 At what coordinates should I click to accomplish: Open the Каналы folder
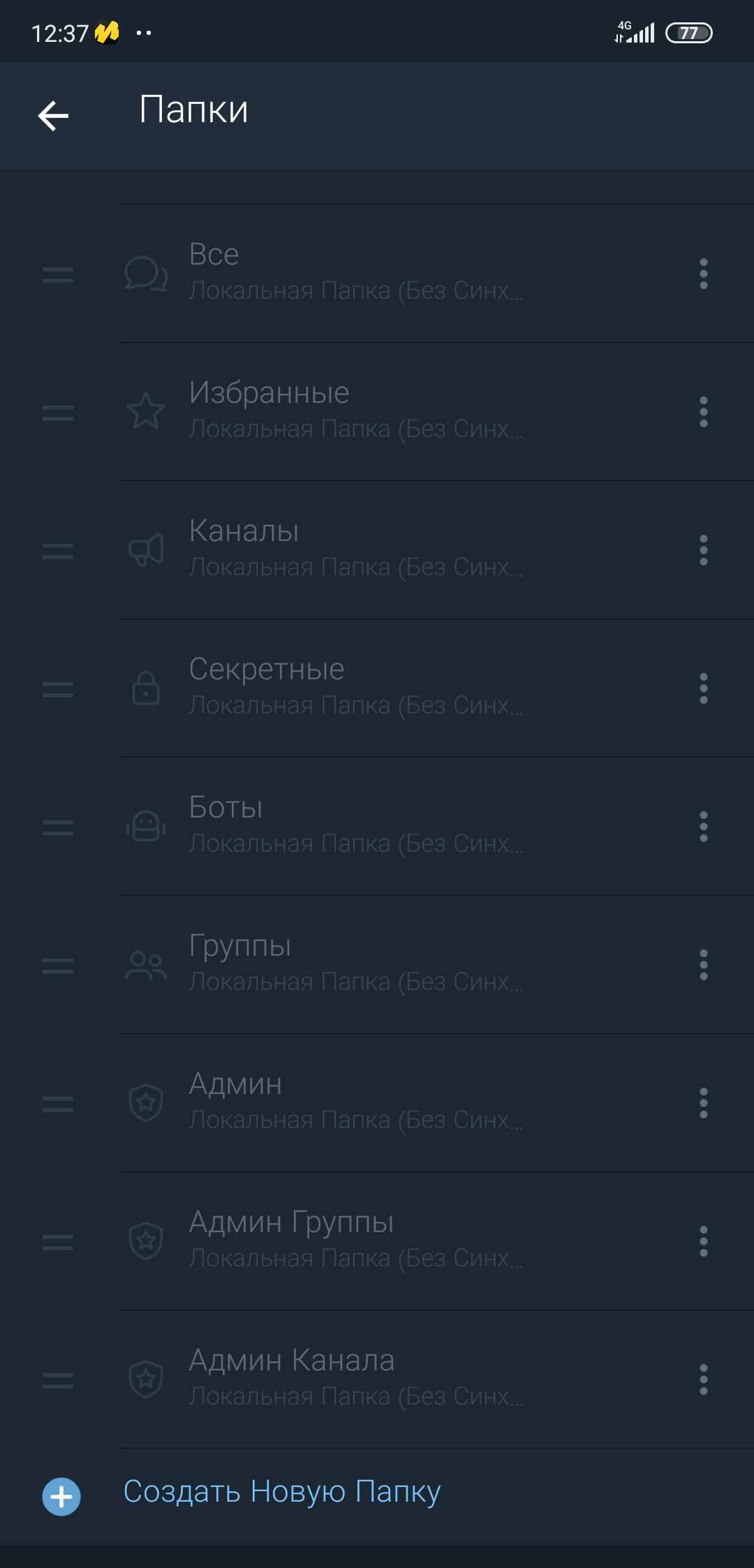(356, 549)
